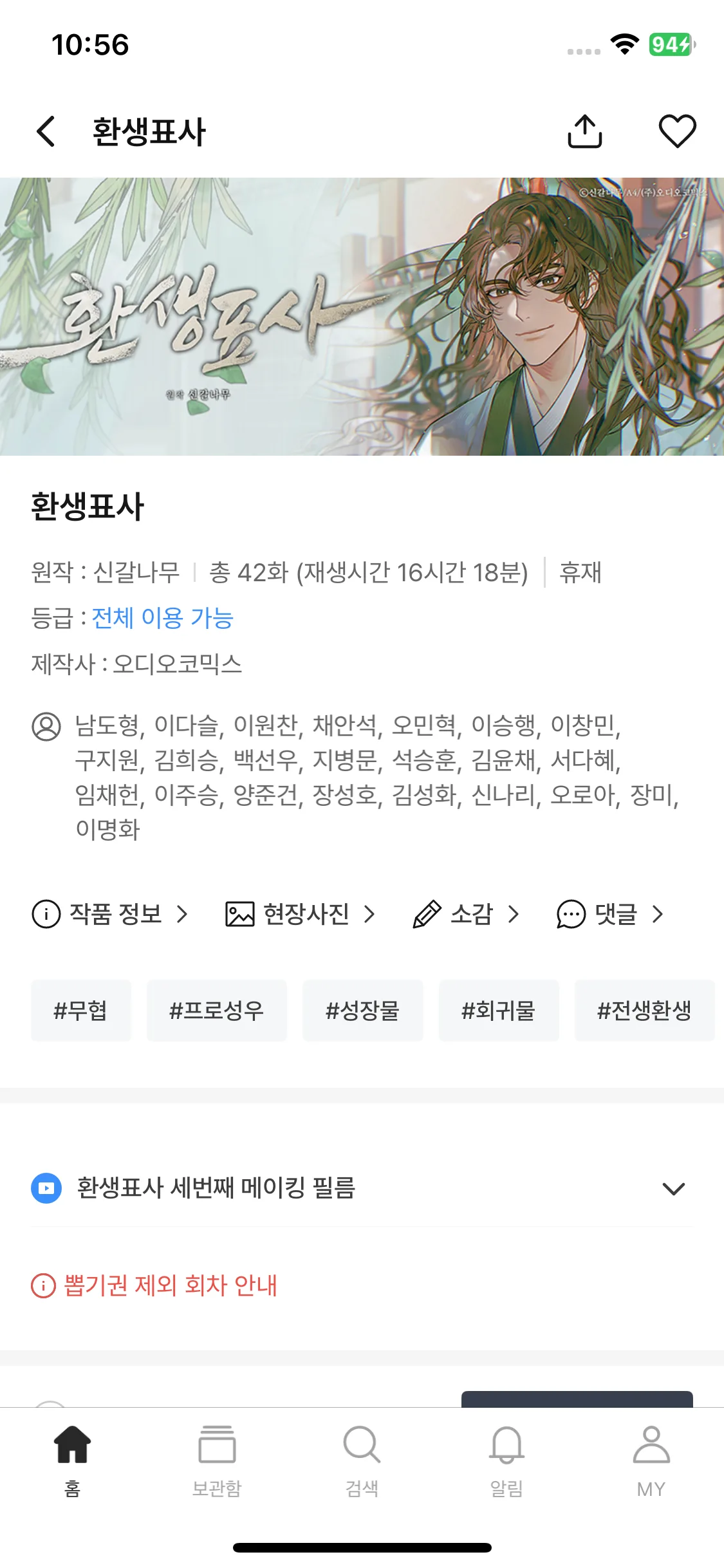Open the 전체 이용 가능 rating link
The width and height of the screenshot is (724, 1568).
[162, 618]
